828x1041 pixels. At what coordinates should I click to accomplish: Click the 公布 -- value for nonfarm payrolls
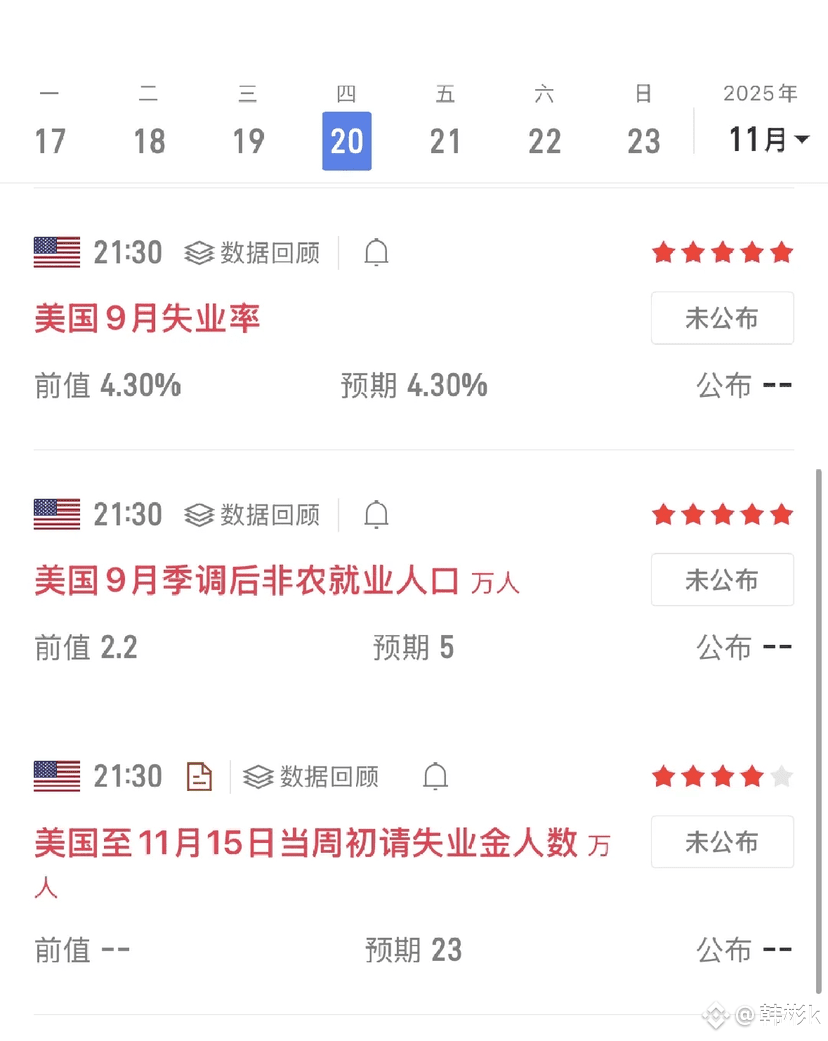744,647
